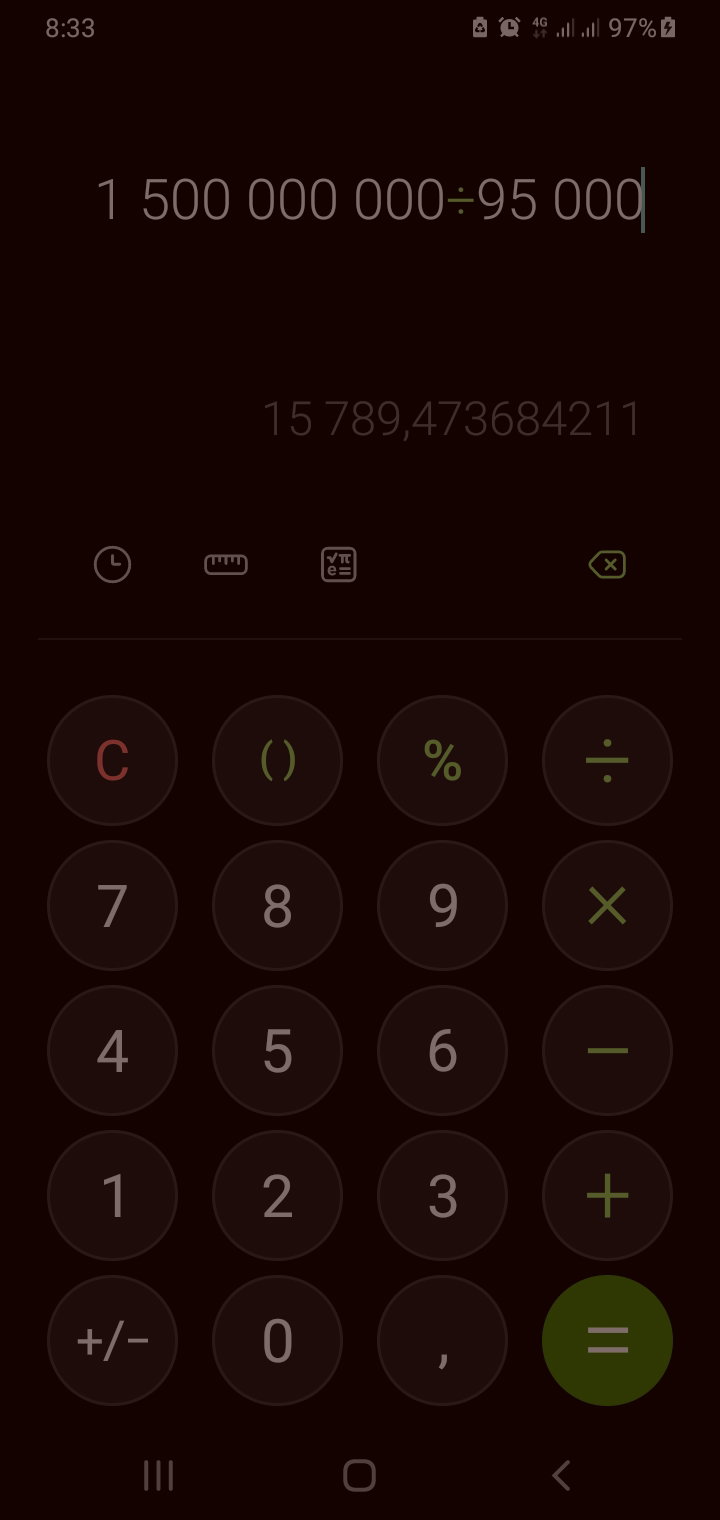The image size is (720, 1520).
Task: Delete the last digit with backspace
Action: [607, 565]
